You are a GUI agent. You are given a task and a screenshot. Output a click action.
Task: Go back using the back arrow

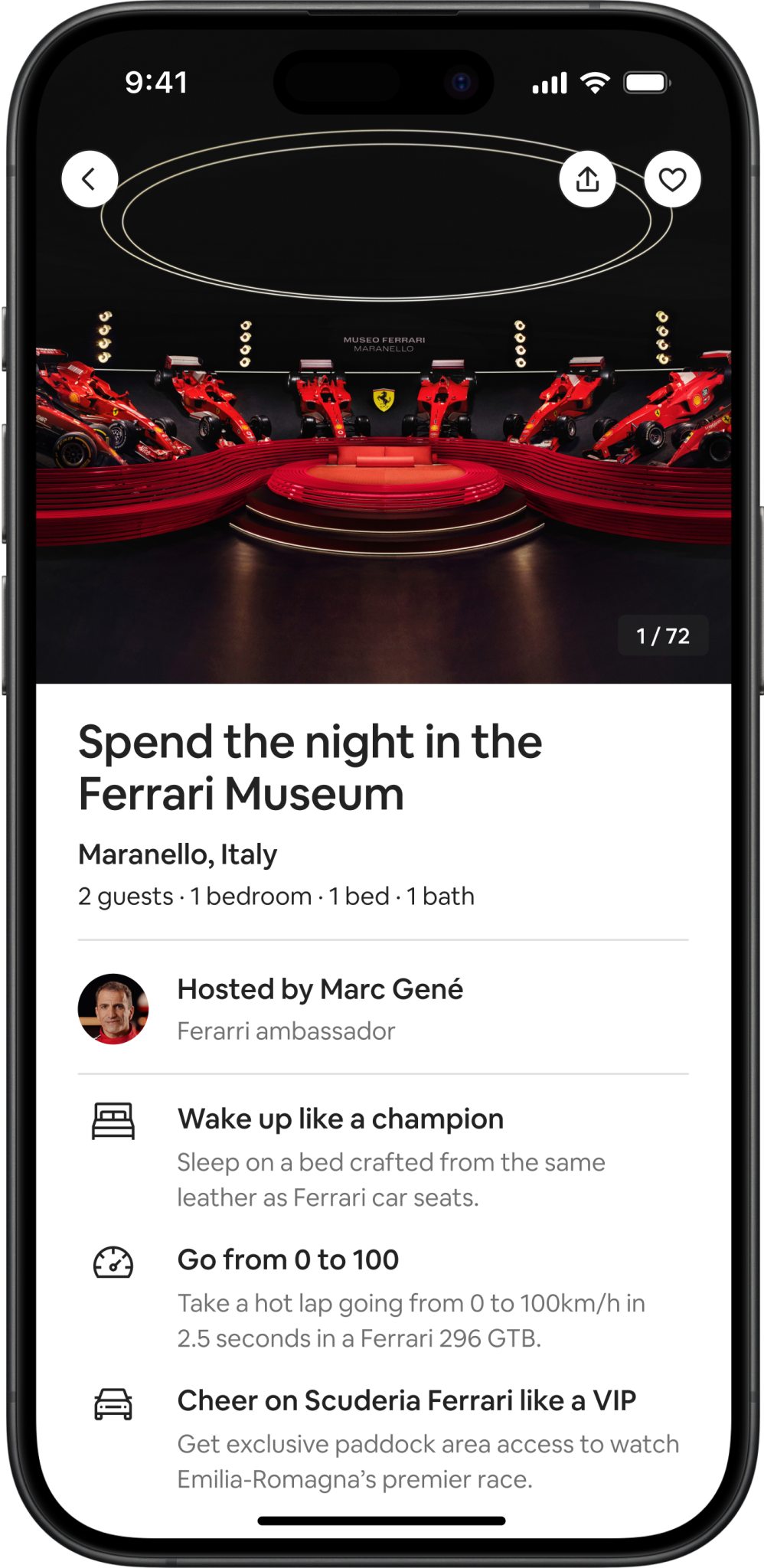coord(90,179)
